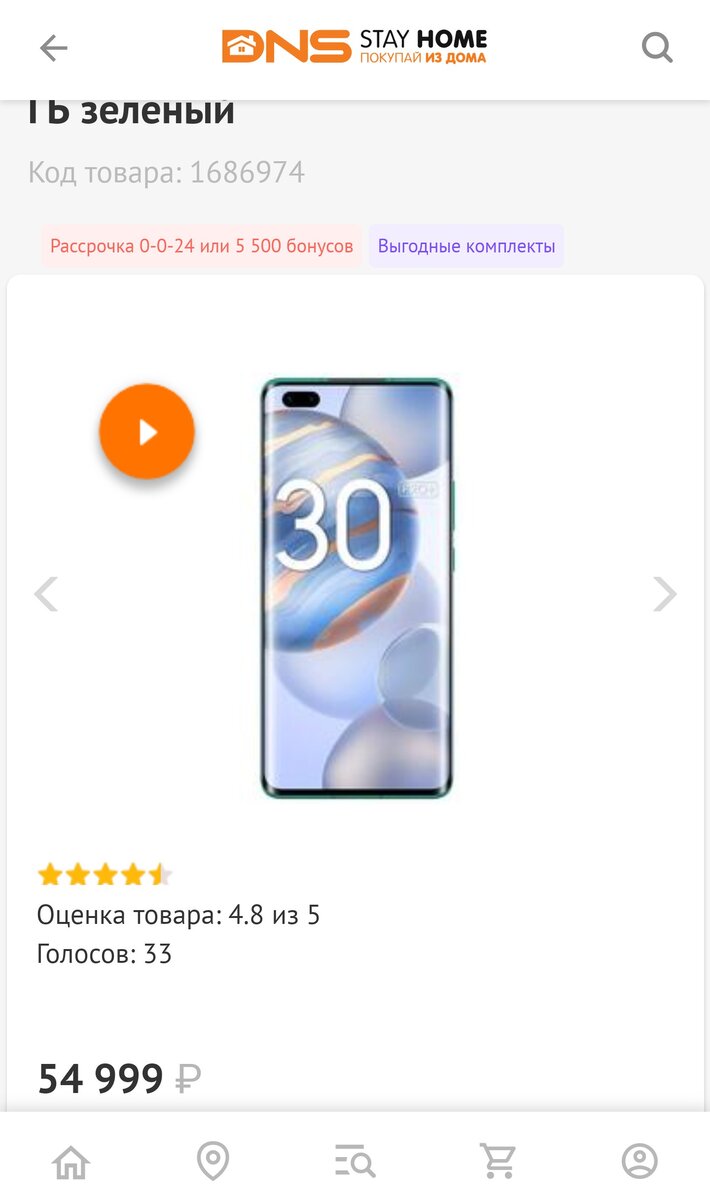Viewport: 710px width, 1200px height.
Task: Open the store locations tab
Action: pyautogui.click(x=213, y=1162)
